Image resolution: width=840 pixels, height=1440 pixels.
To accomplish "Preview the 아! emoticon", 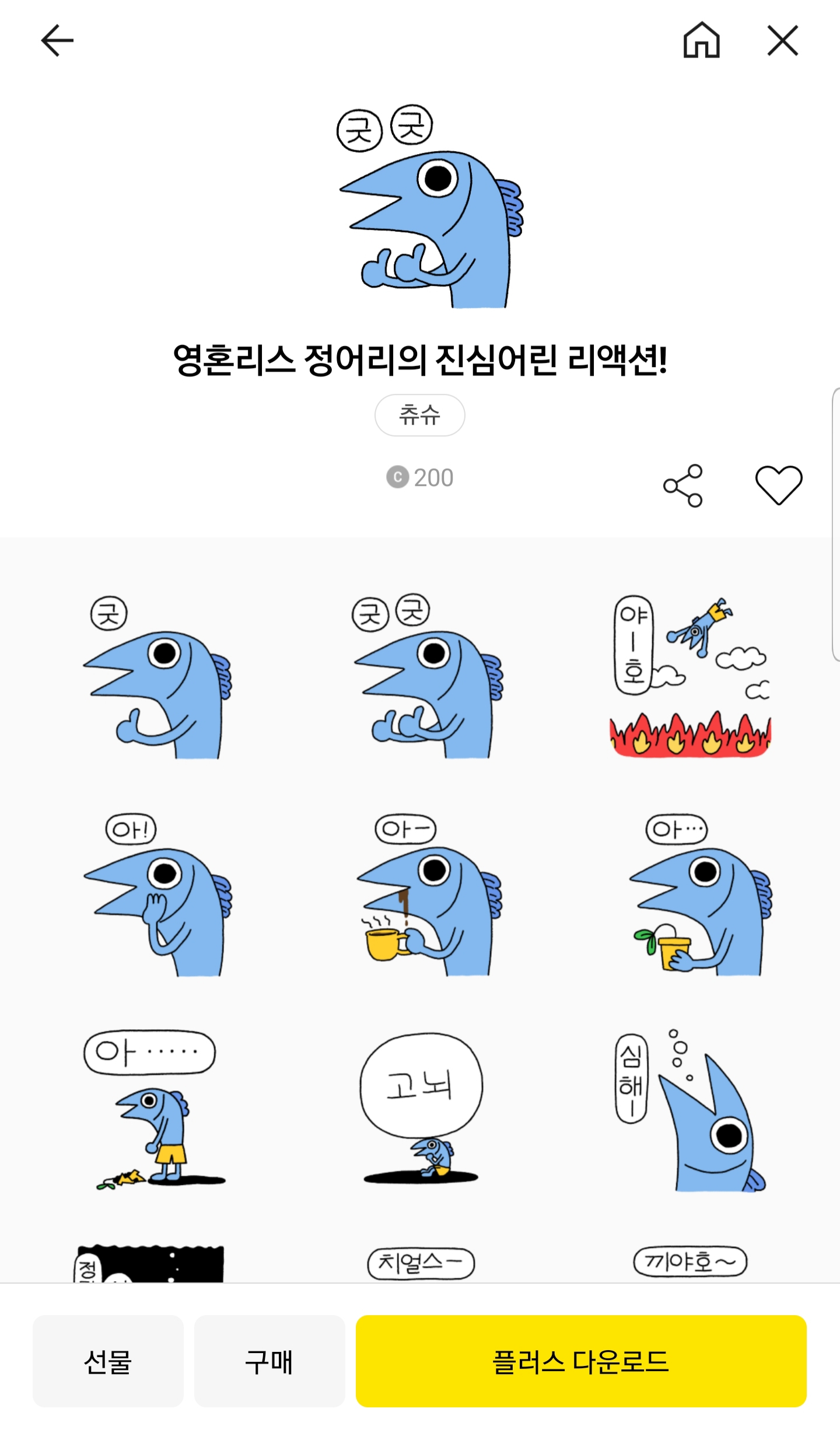I will 157,896.
